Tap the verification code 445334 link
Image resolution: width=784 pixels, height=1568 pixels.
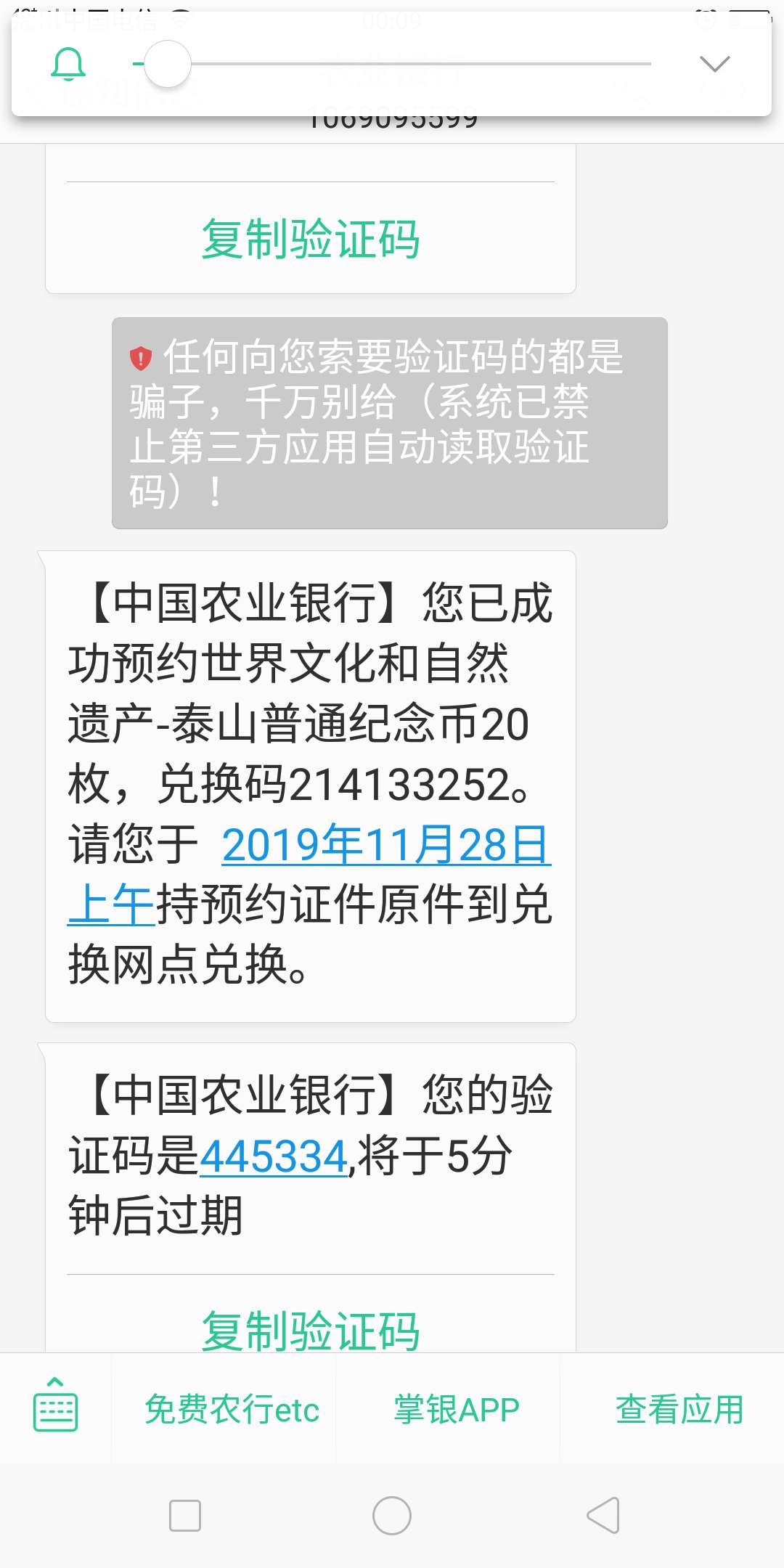tap(274, 1156)
